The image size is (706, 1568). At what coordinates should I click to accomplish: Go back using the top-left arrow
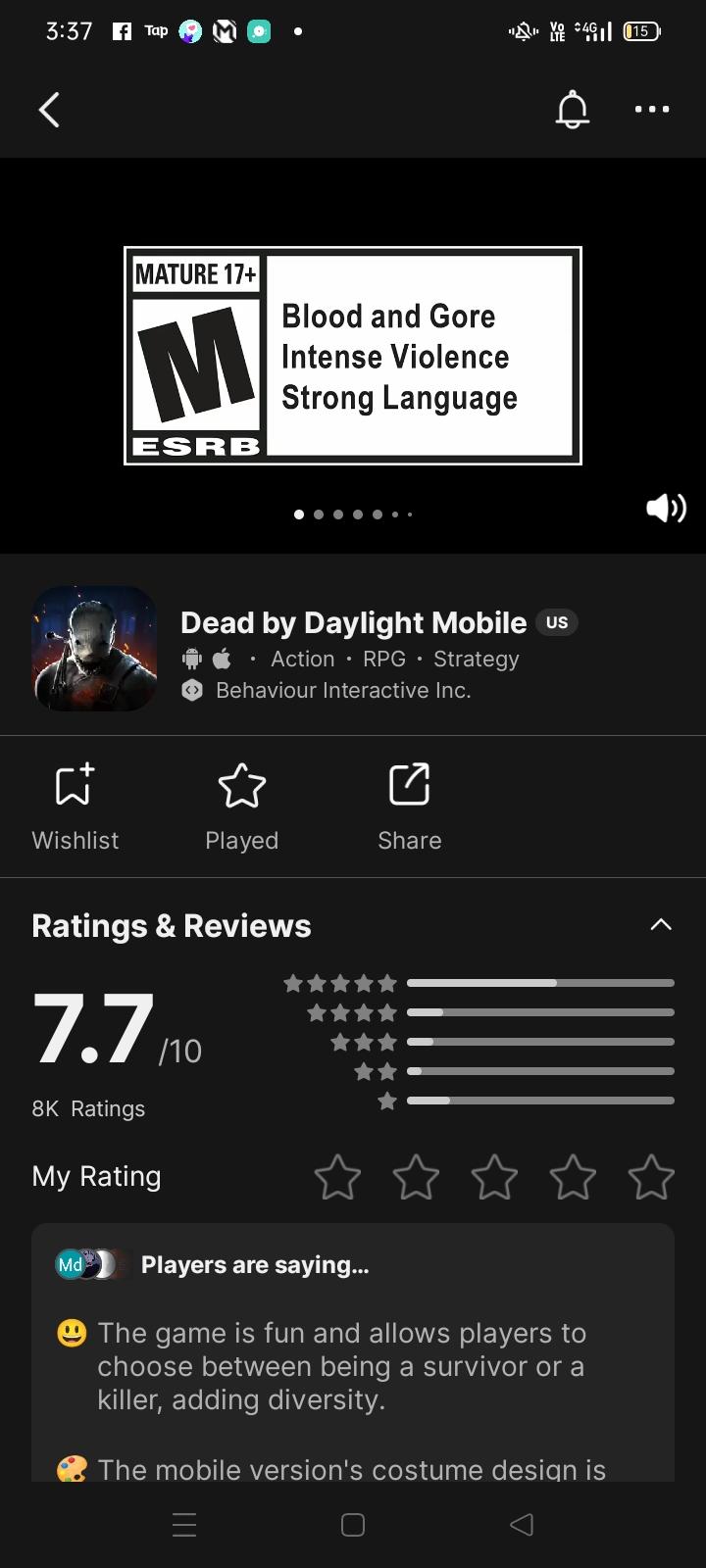pyautogui.click(x=49, y=110)
